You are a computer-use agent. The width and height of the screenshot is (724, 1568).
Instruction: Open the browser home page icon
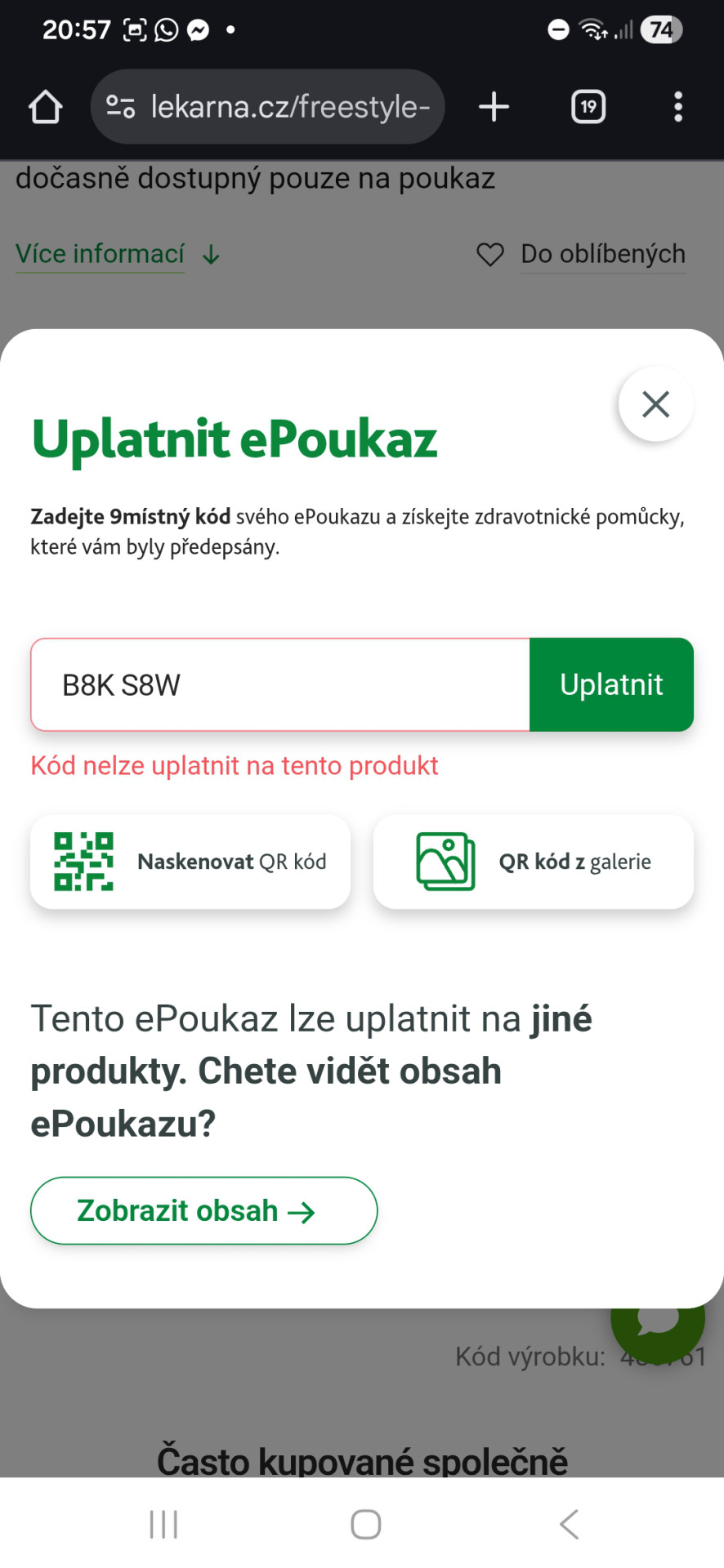(x=46, y=107)
